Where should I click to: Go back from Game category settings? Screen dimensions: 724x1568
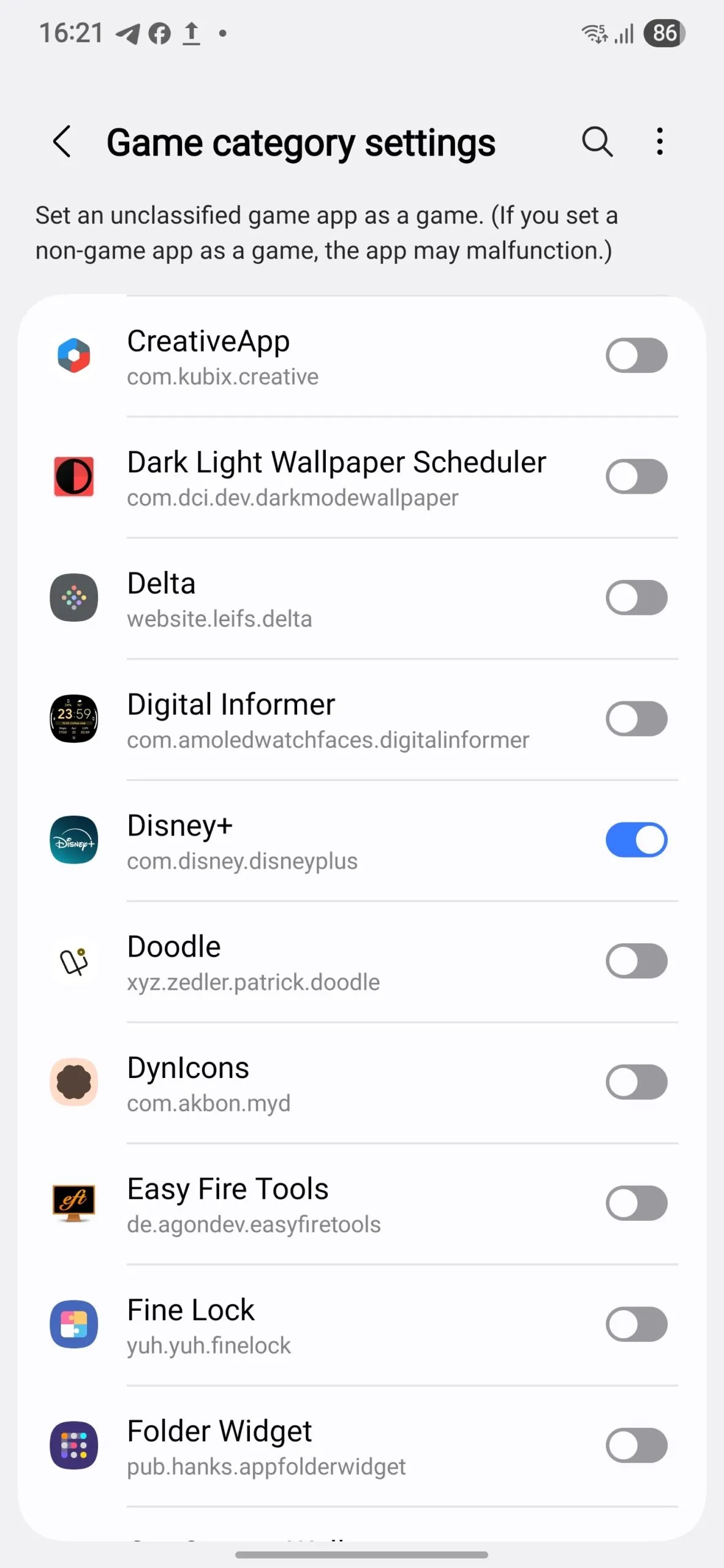pos(62,142)
